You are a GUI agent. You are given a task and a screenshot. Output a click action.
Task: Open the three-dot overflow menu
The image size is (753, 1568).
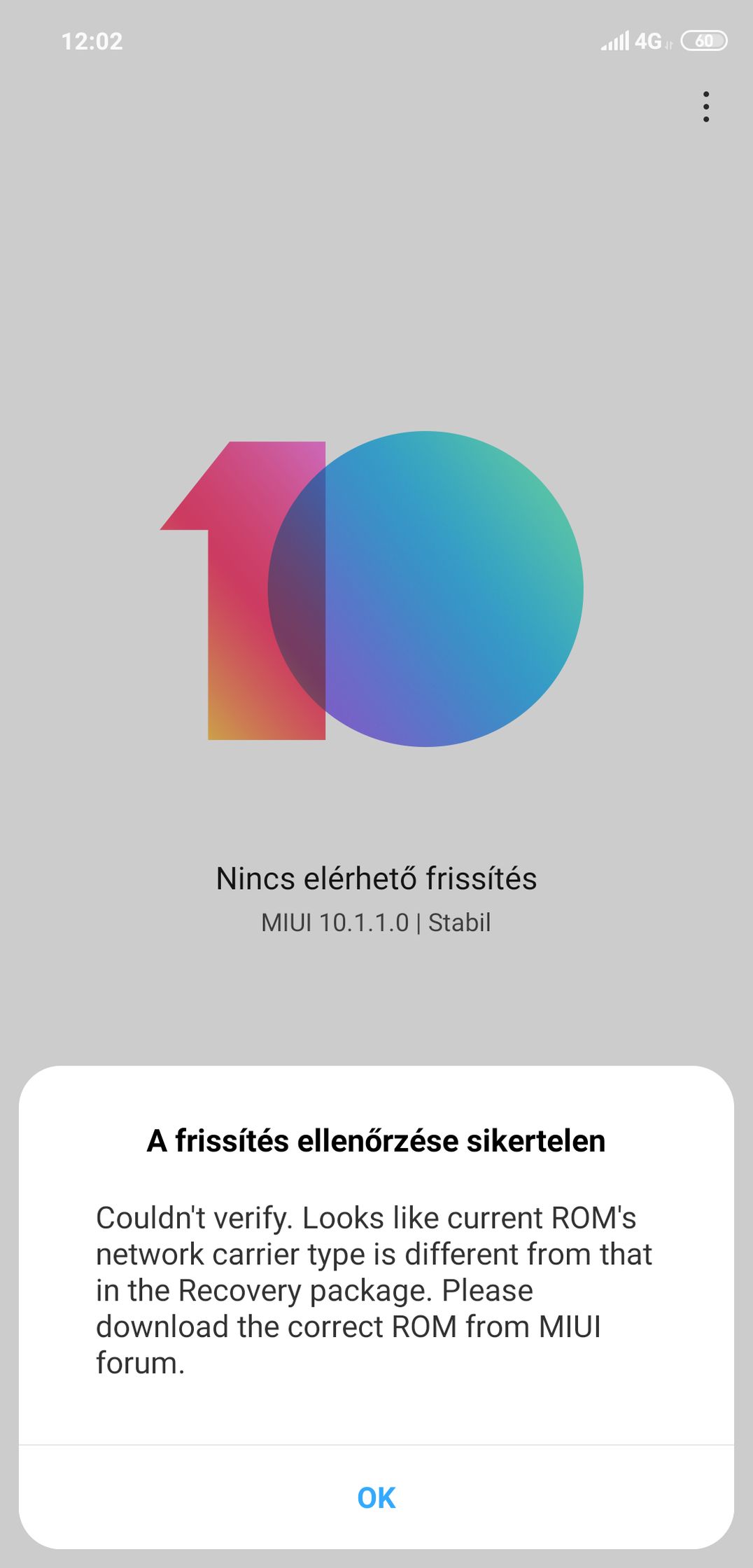click(706, 107)
